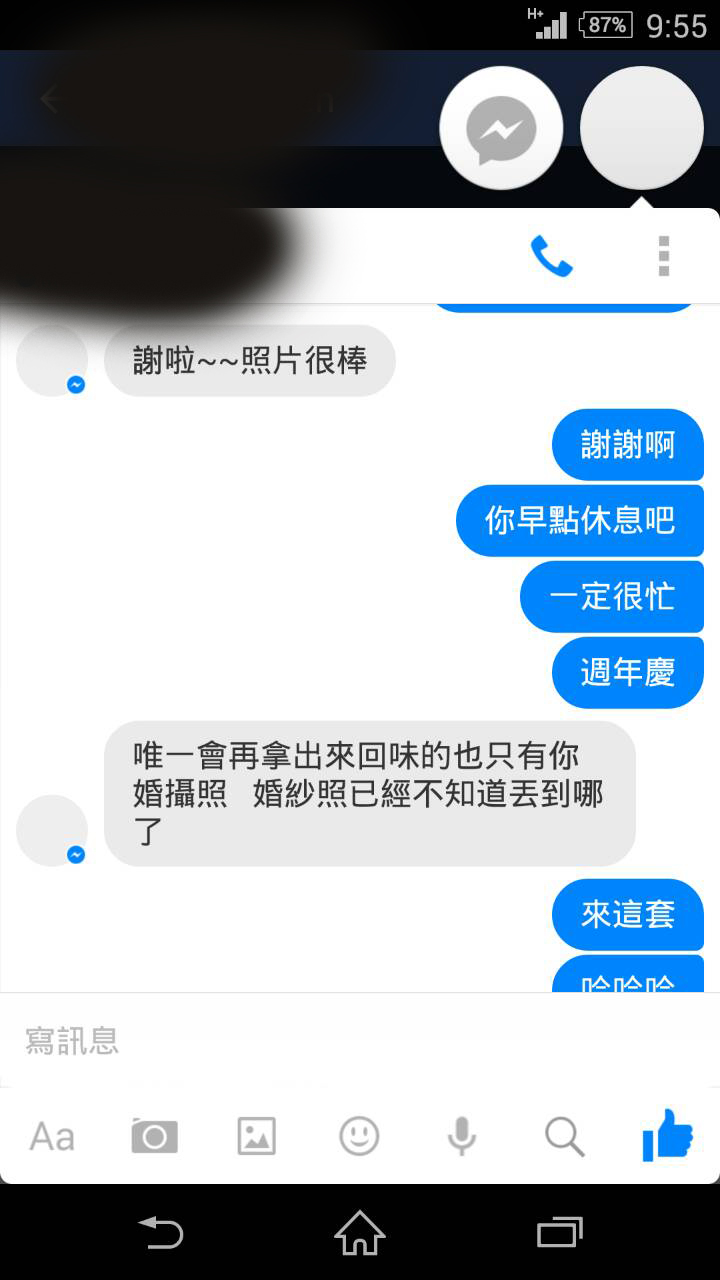
Task: Tap the avatar beside 謝啦~~照片很棒
Action: (52, 360)
